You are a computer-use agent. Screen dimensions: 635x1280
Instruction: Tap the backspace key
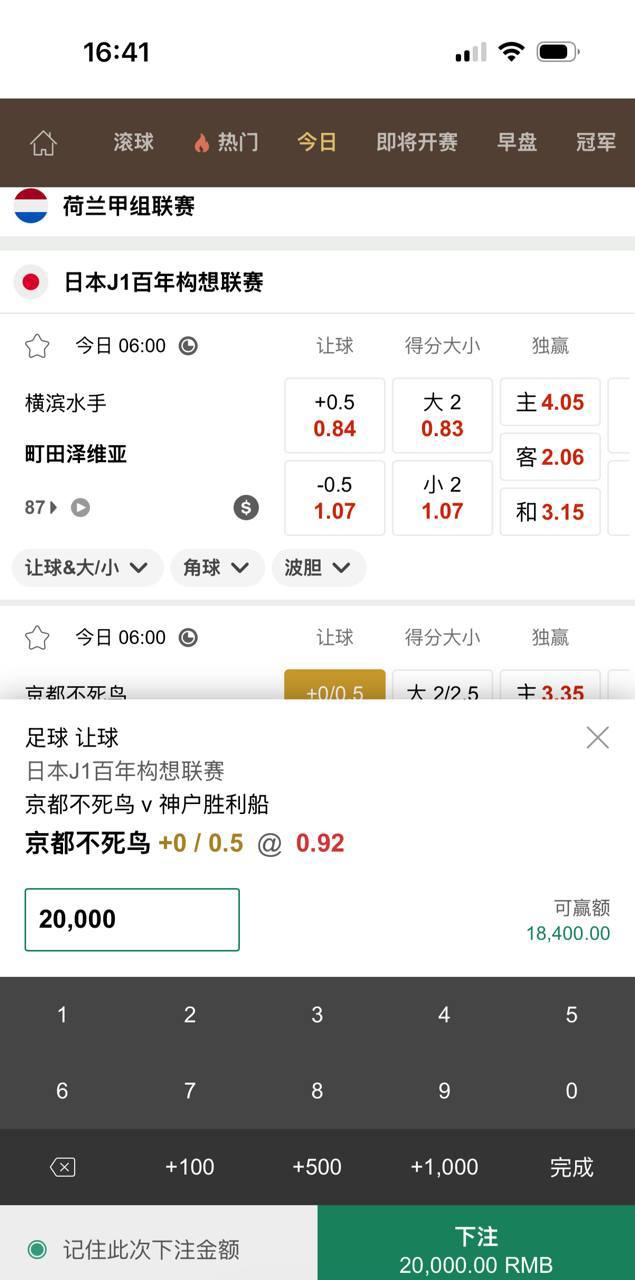[x=62, y=1167]
